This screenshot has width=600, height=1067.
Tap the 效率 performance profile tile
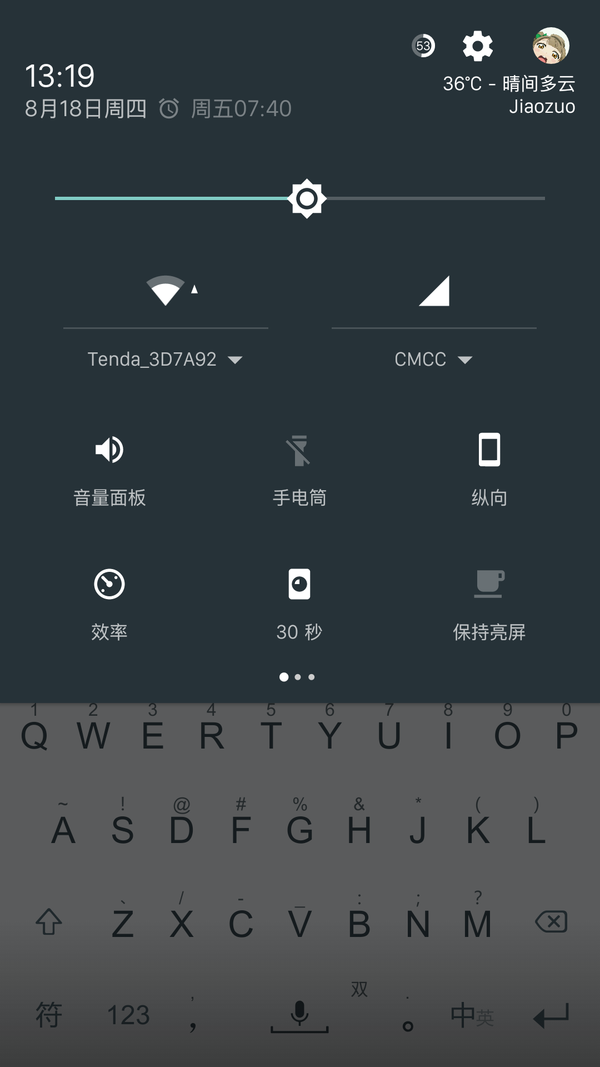tap(109, 601)
